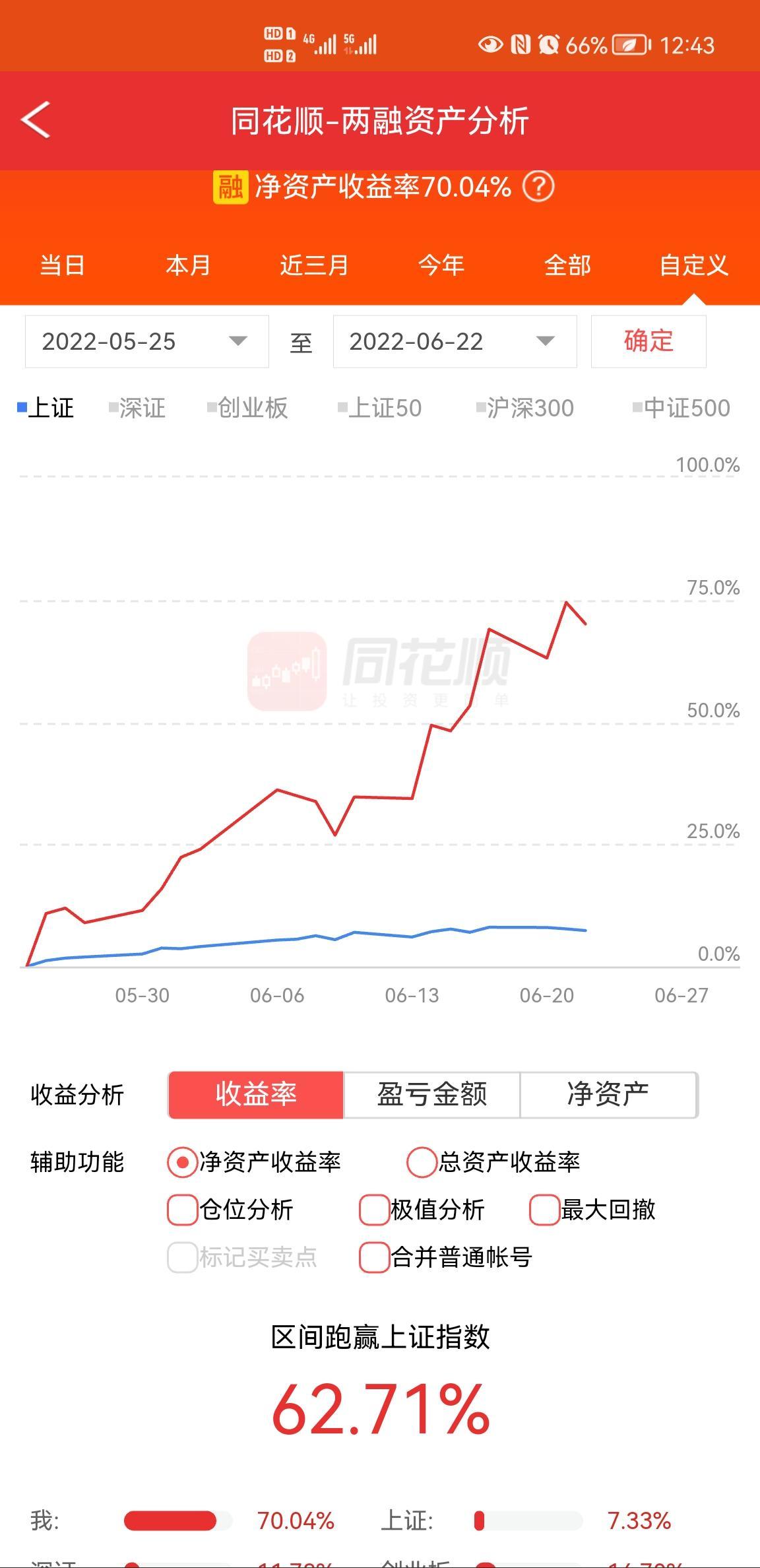760x1568 pixels.
Task: Compare against the 创业板 index
Action: click(247, 408)
